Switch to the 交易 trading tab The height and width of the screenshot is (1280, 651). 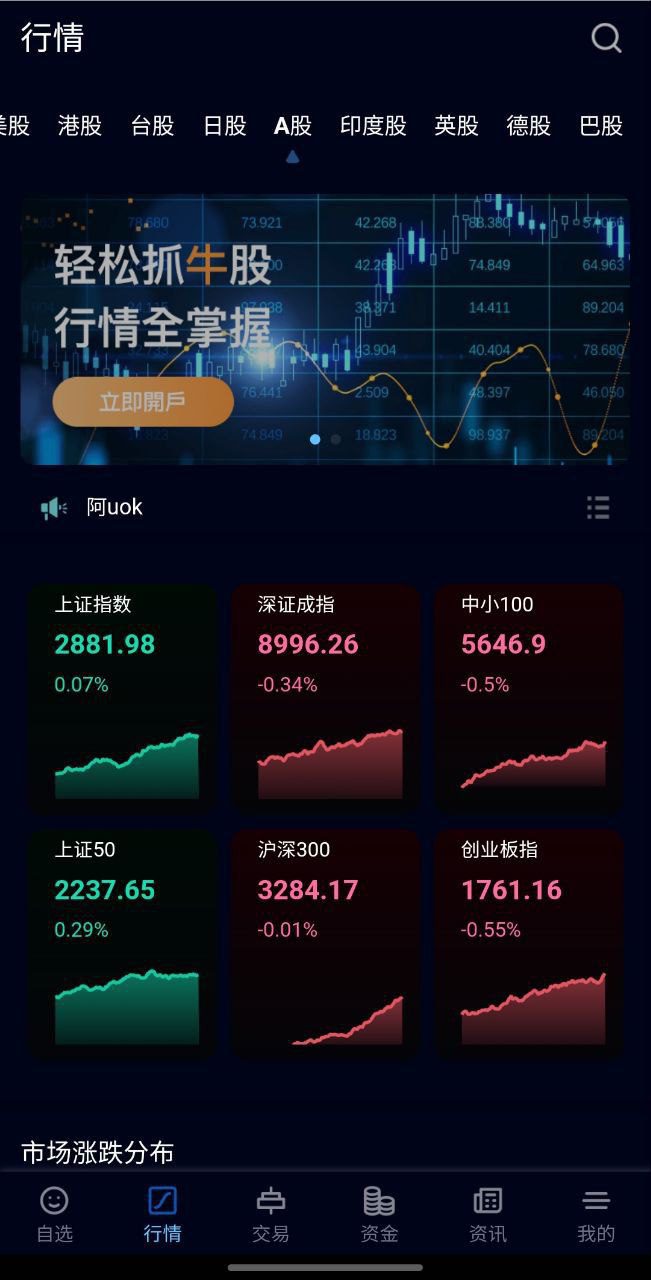(x=271, y=1215)
